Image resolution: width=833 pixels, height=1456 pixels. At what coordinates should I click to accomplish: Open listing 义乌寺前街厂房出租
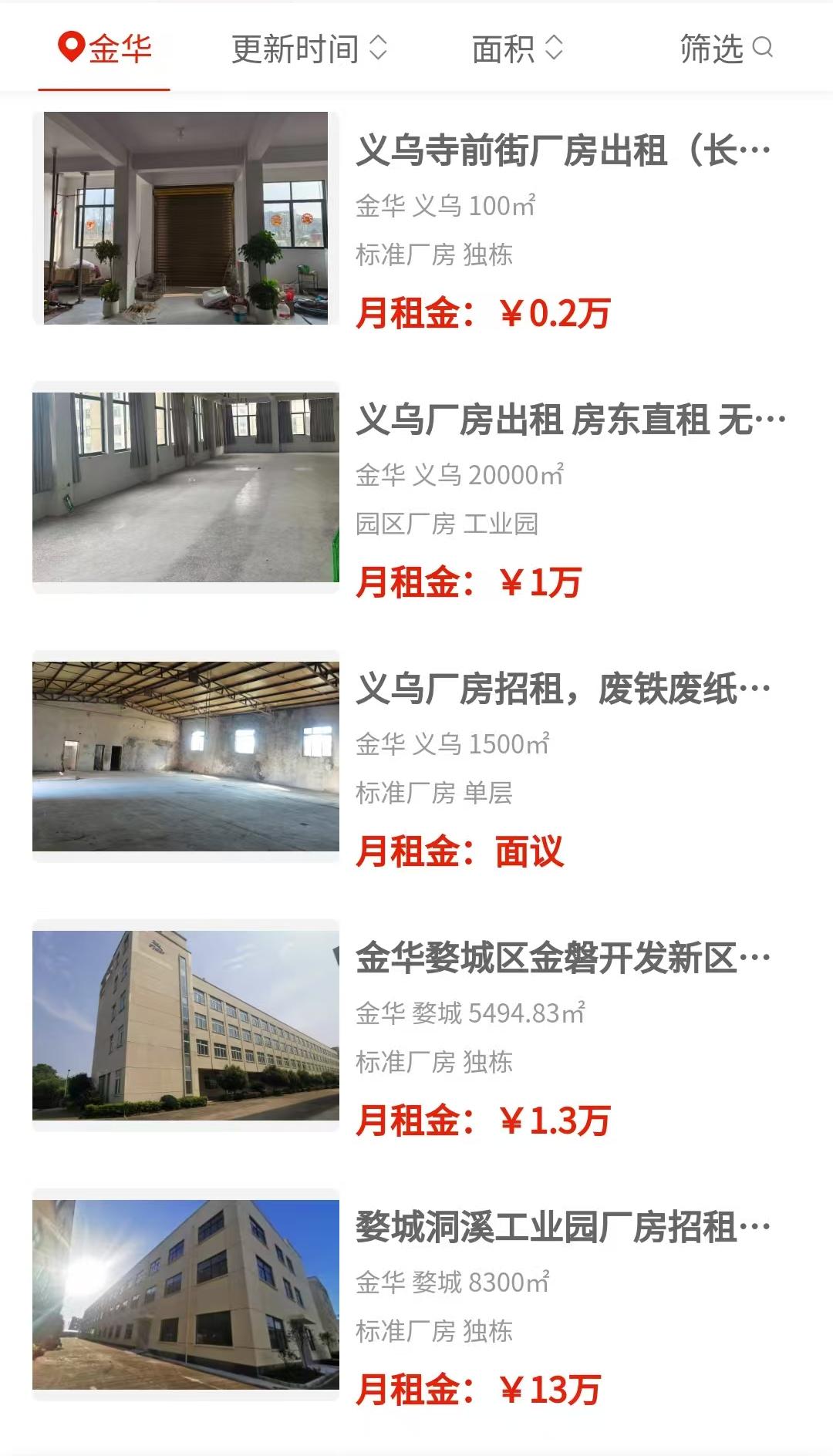563,150
